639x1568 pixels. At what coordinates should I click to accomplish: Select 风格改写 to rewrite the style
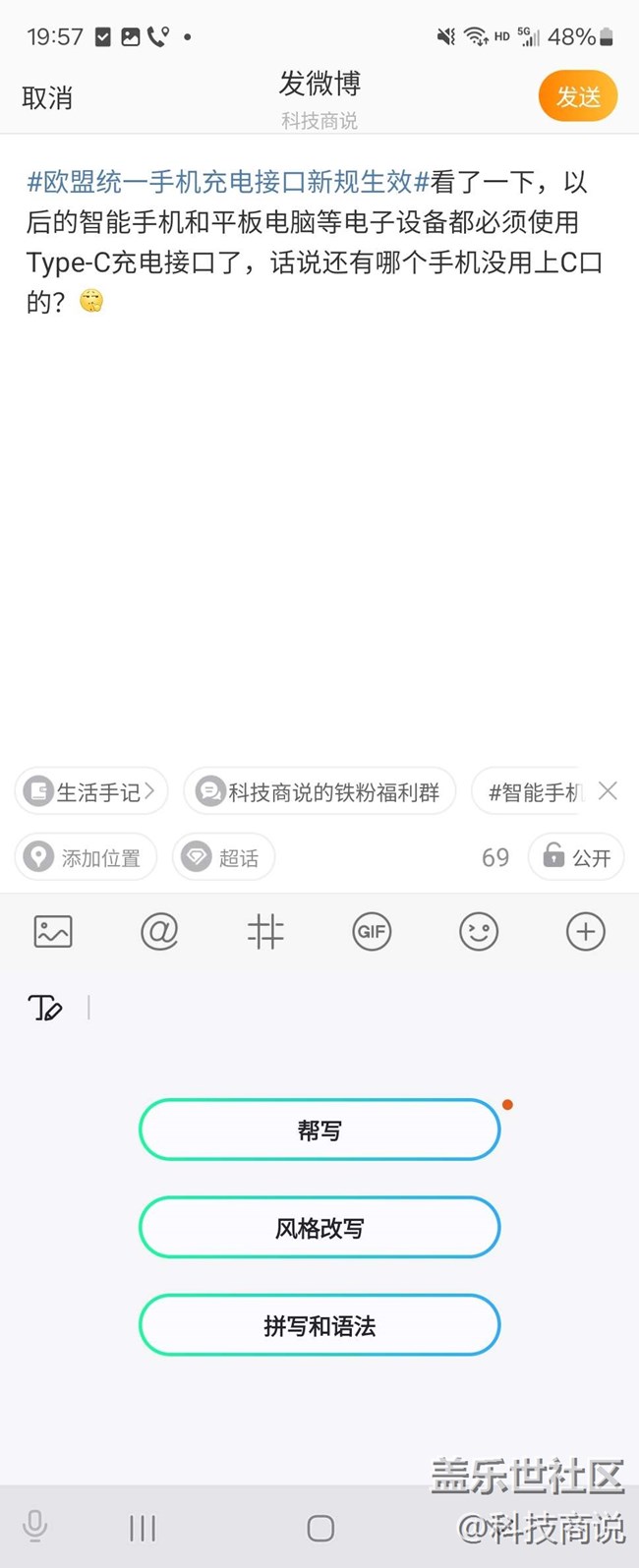(x=319, y=1228)
